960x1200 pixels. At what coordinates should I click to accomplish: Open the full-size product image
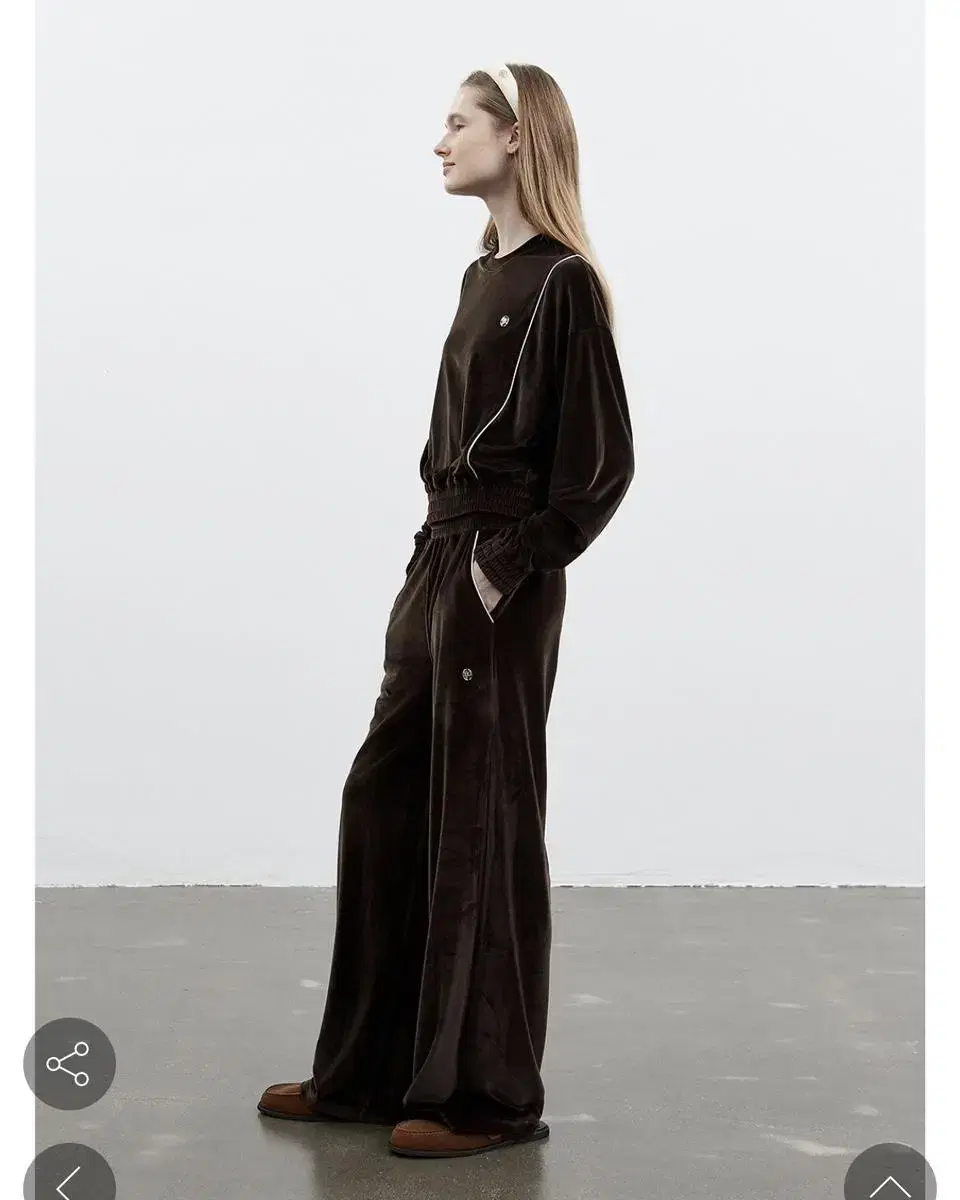coord(480,600)
